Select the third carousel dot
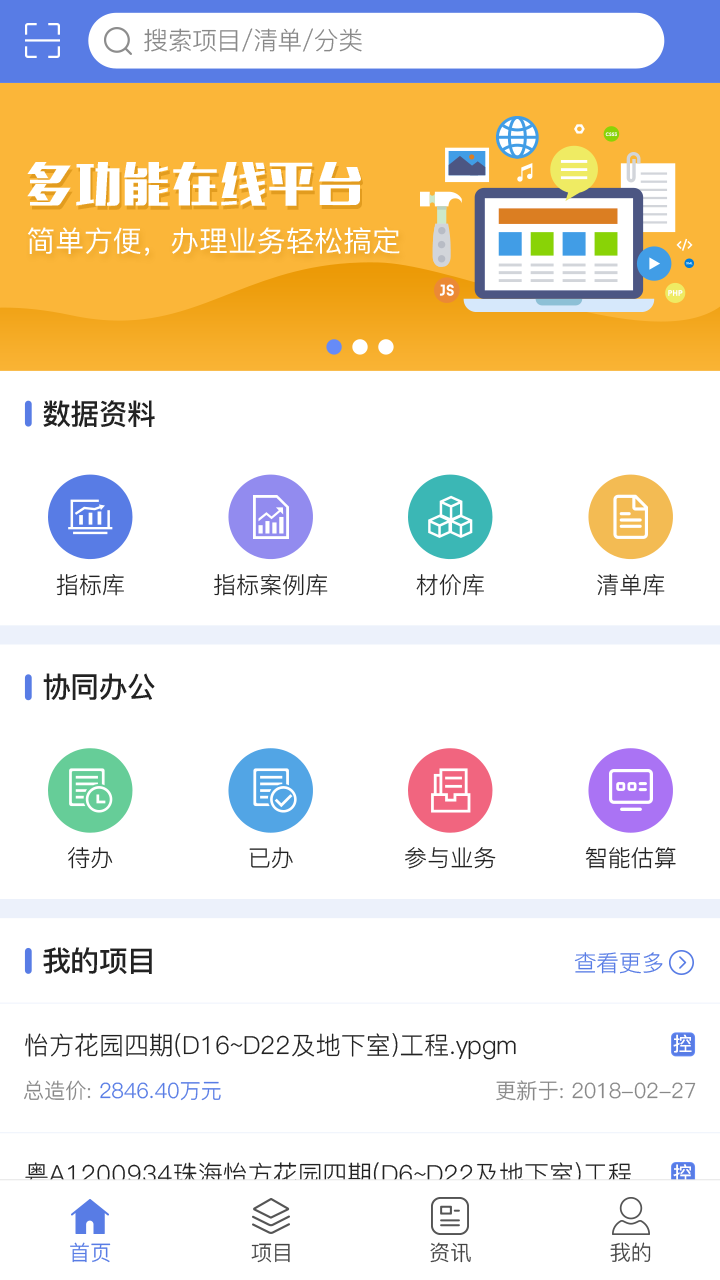This screenshot has width=720, height=1280. pyautogui.click(x=386, y=347)
